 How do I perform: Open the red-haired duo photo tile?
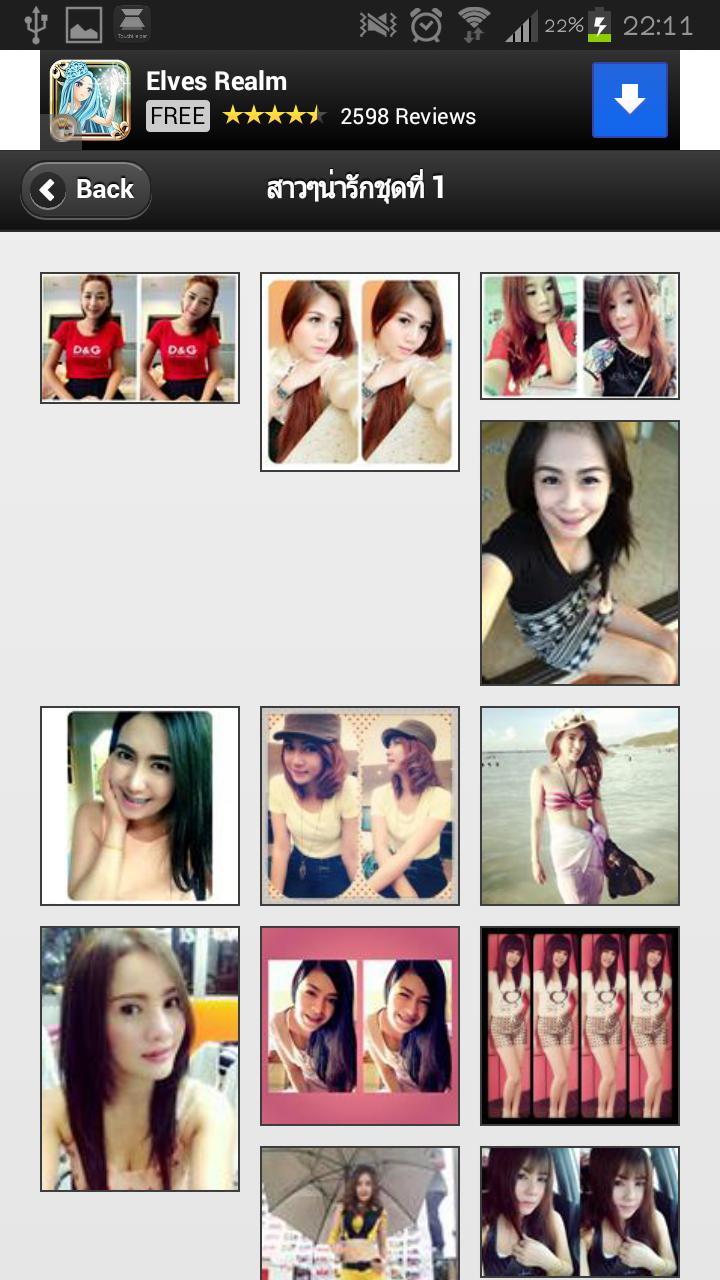click(x=580, y=336)
